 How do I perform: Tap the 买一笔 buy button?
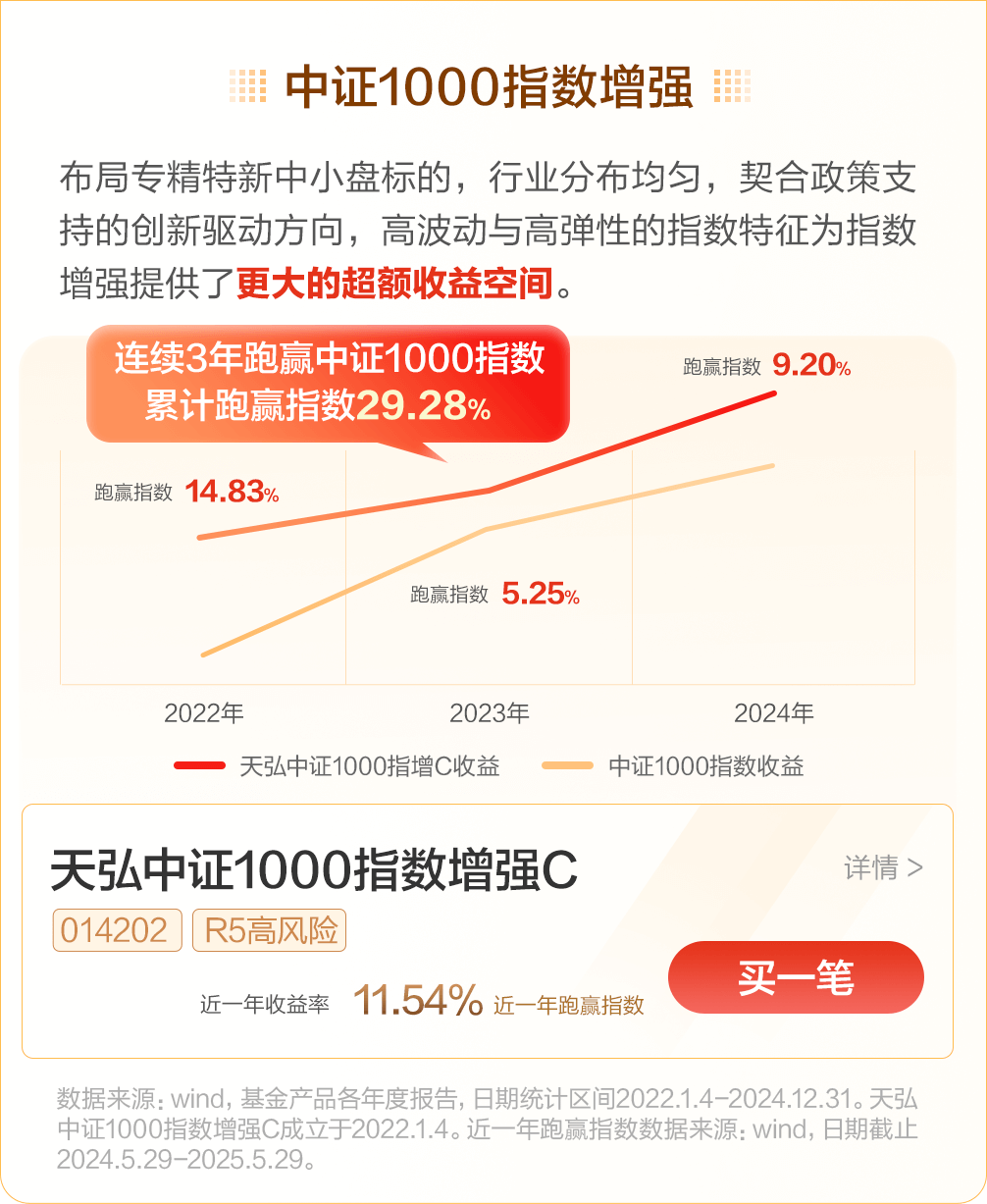(796, 977)
